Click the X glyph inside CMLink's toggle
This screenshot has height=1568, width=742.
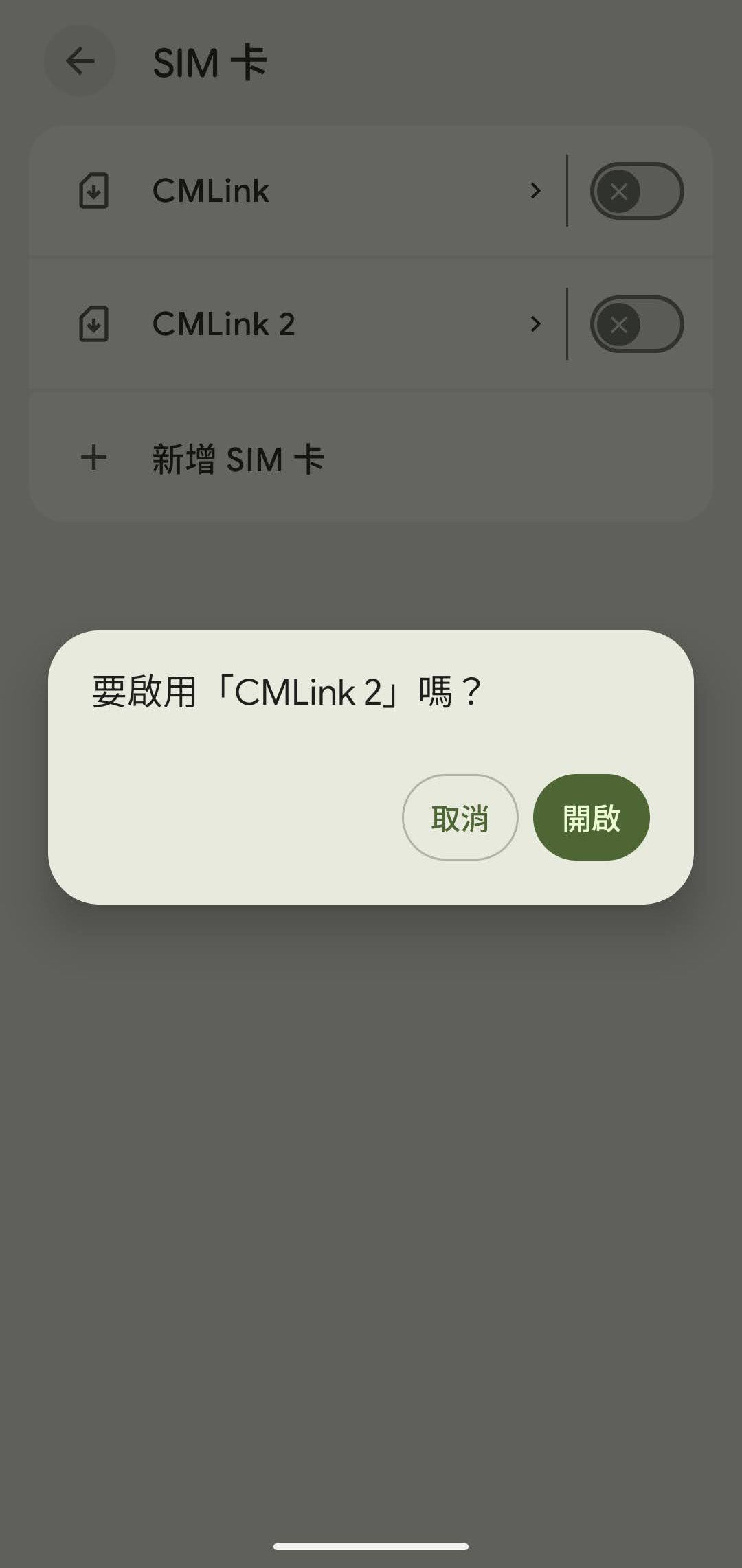(619, 192)
